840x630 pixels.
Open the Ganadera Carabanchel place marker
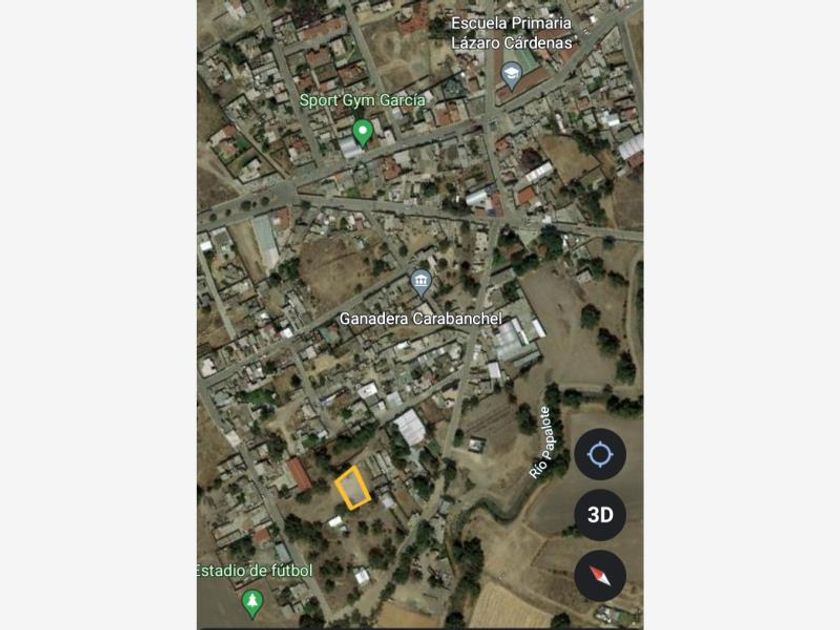click(421, 283)
